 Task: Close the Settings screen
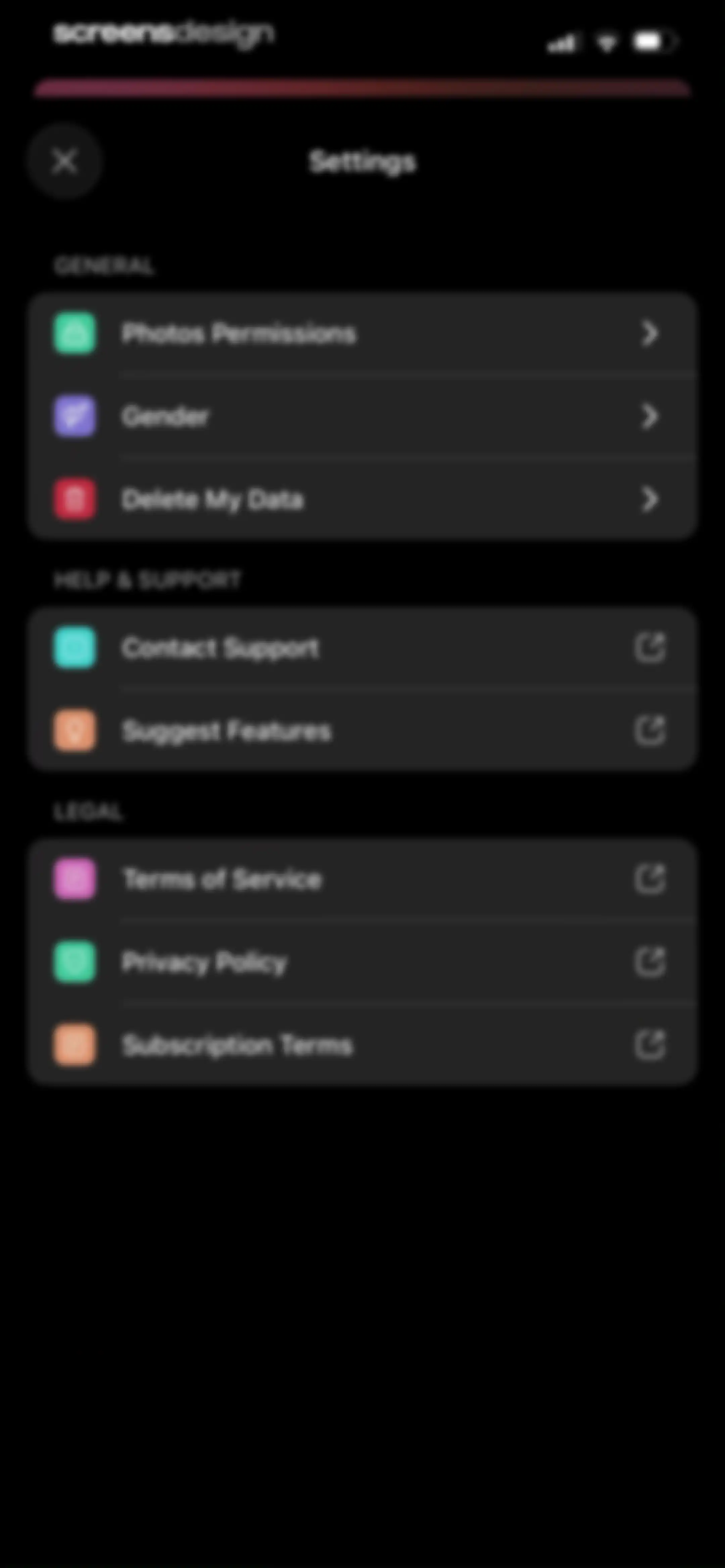(64, 161)
